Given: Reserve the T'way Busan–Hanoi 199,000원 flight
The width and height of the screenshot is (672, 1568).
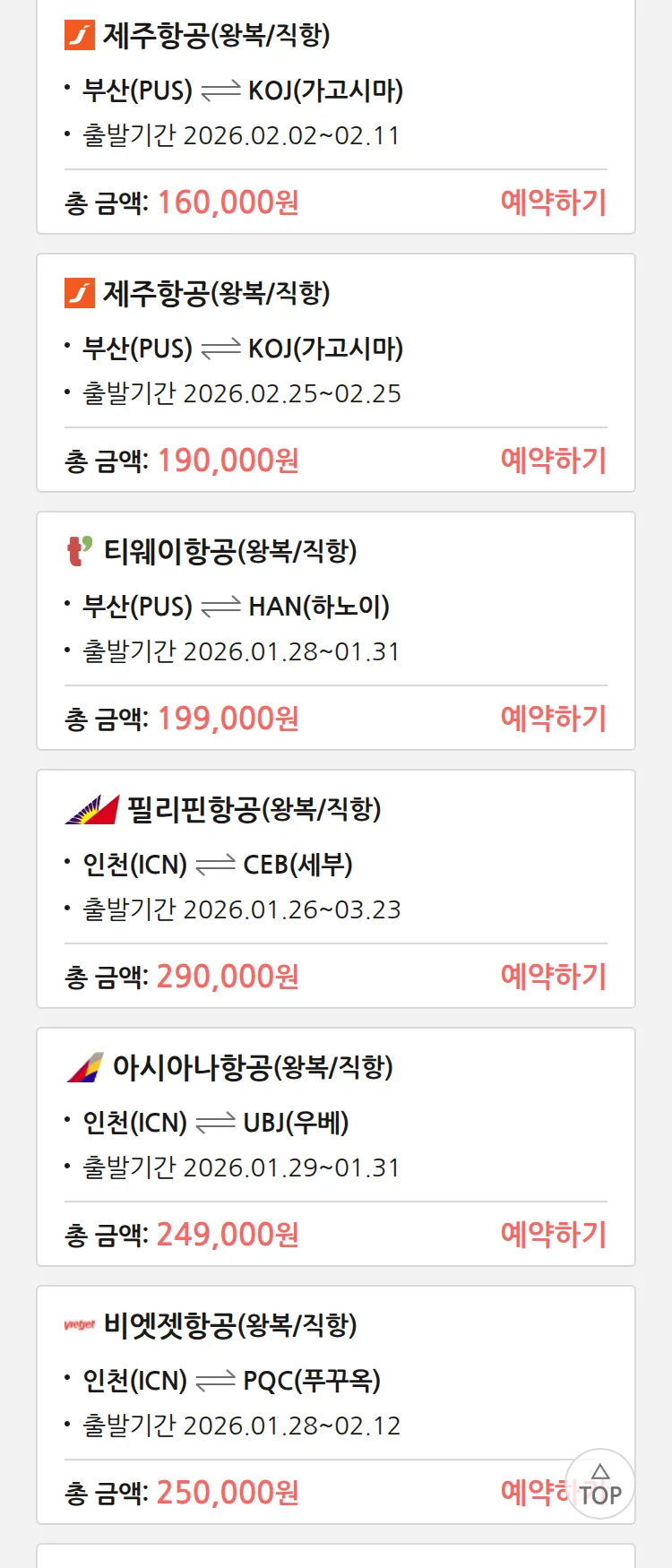Looking at the screenshot, I should point(553,719).
